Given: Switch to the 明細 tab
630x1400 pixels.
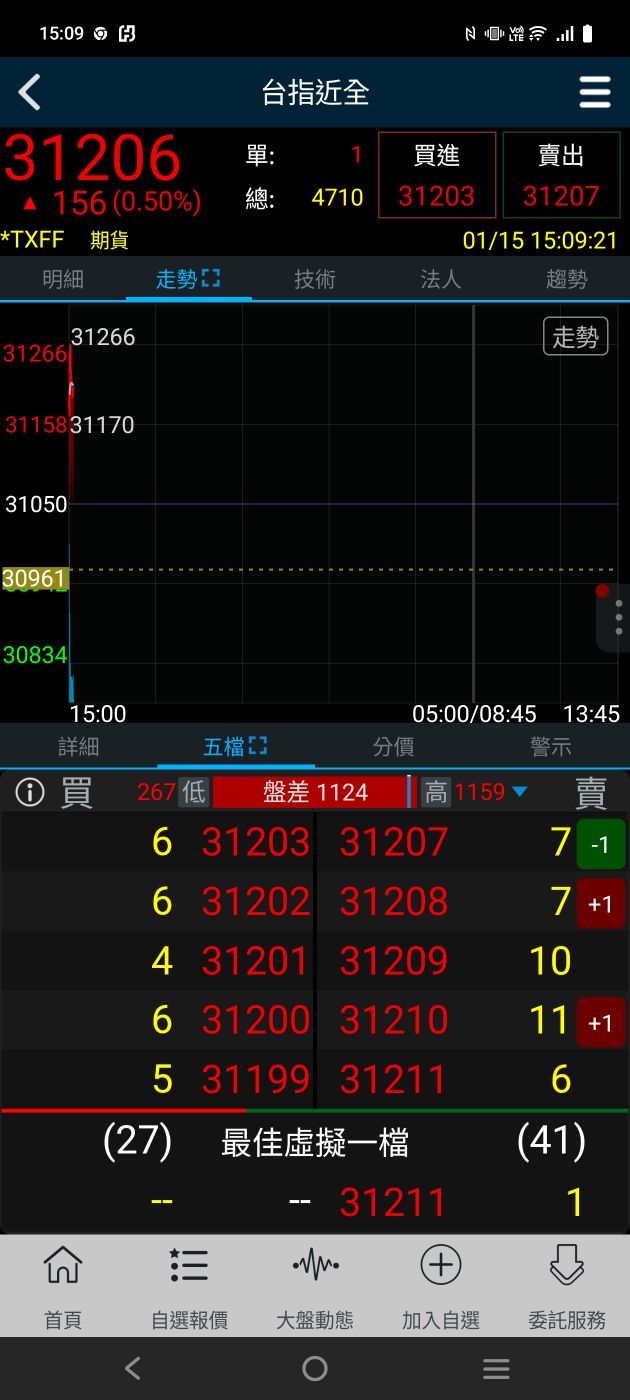Looking at the screenshot, I should (63, 280).
